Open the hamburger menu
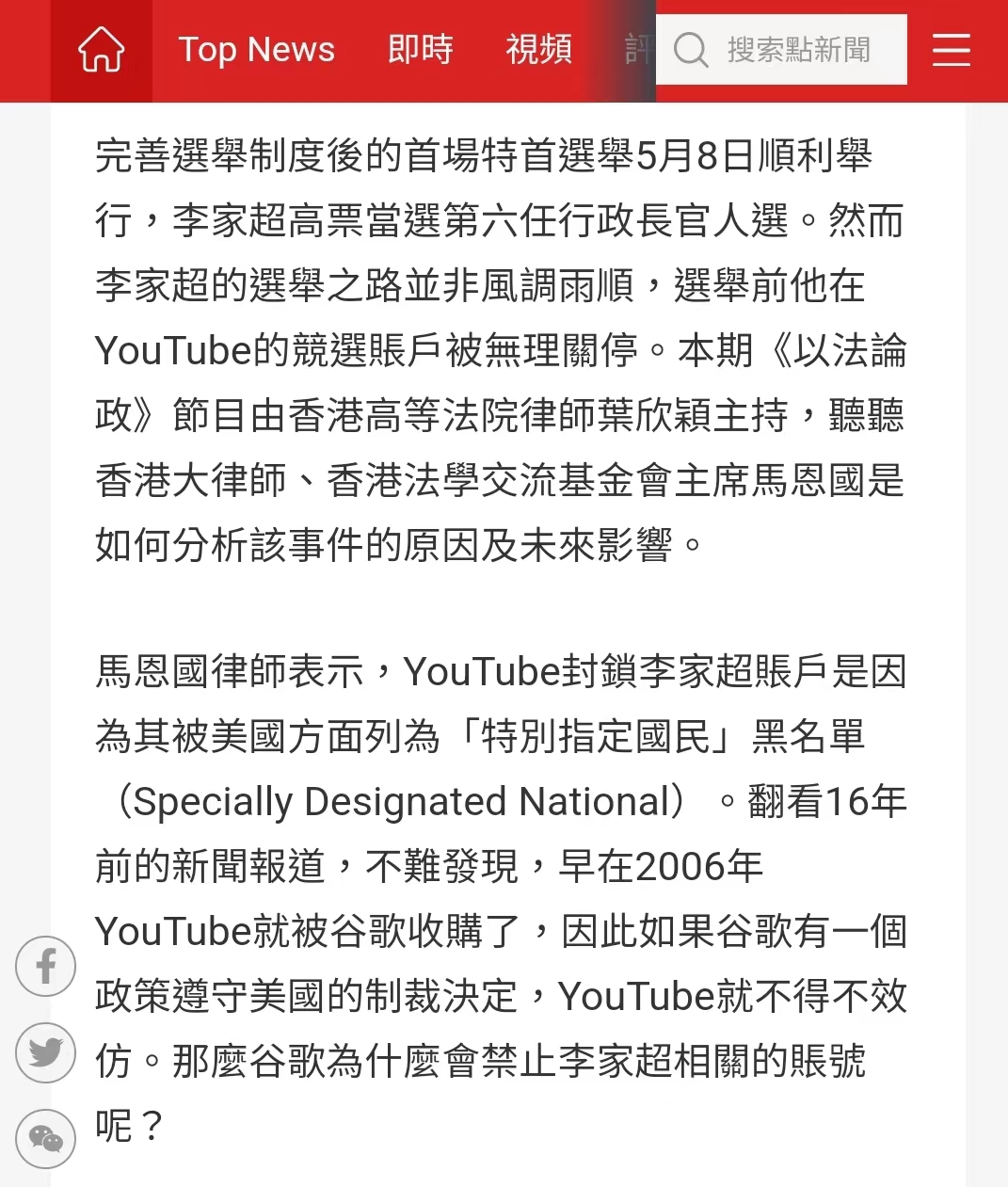Viewport: 1008px width, 1187px height. [x=951, y=50]
